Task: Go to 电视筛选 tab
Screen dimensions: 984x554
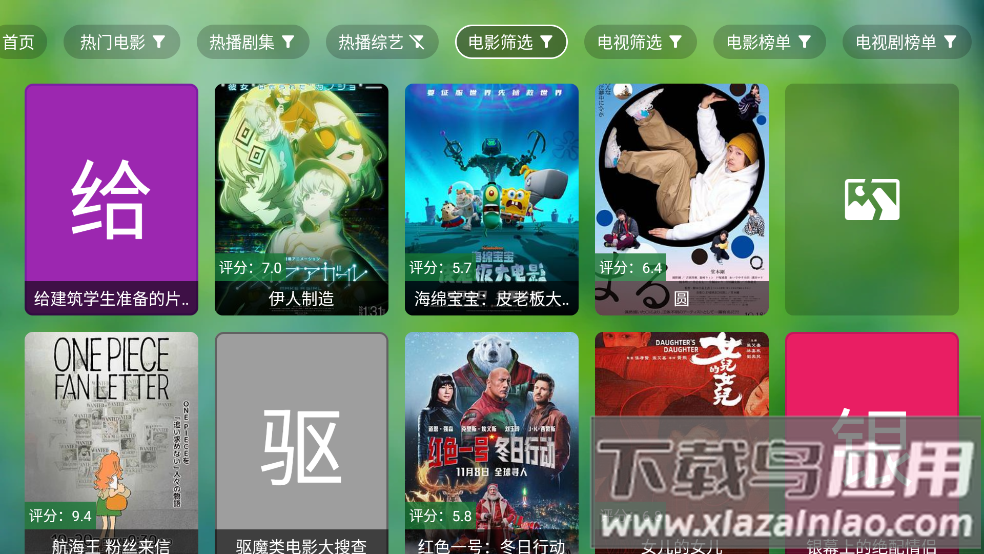Action: (640, 42)
